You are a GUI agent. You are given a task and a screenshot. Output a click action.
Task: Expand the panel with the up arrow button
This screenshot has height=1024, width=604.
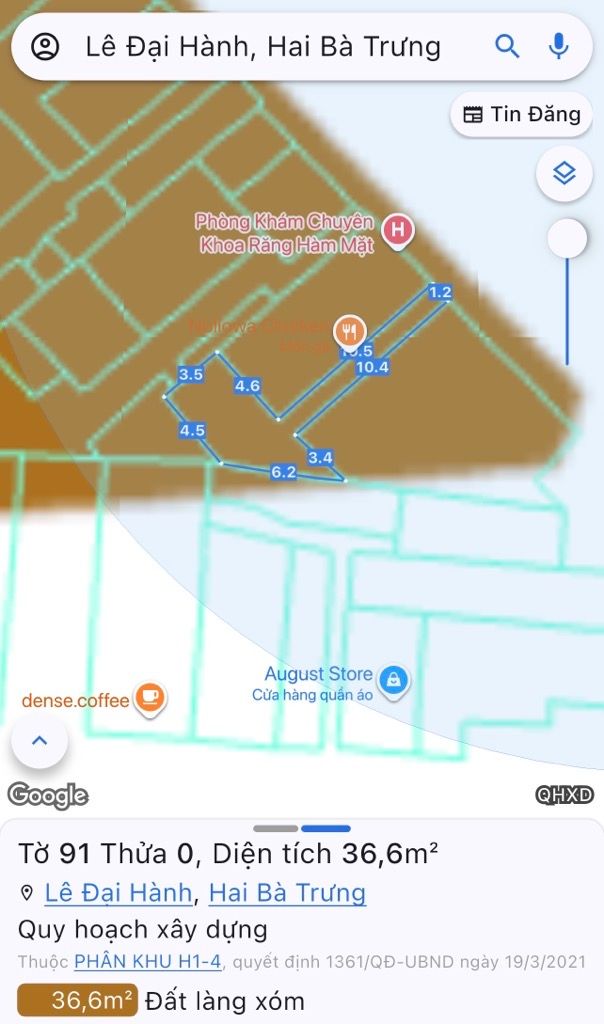[40, 741]
